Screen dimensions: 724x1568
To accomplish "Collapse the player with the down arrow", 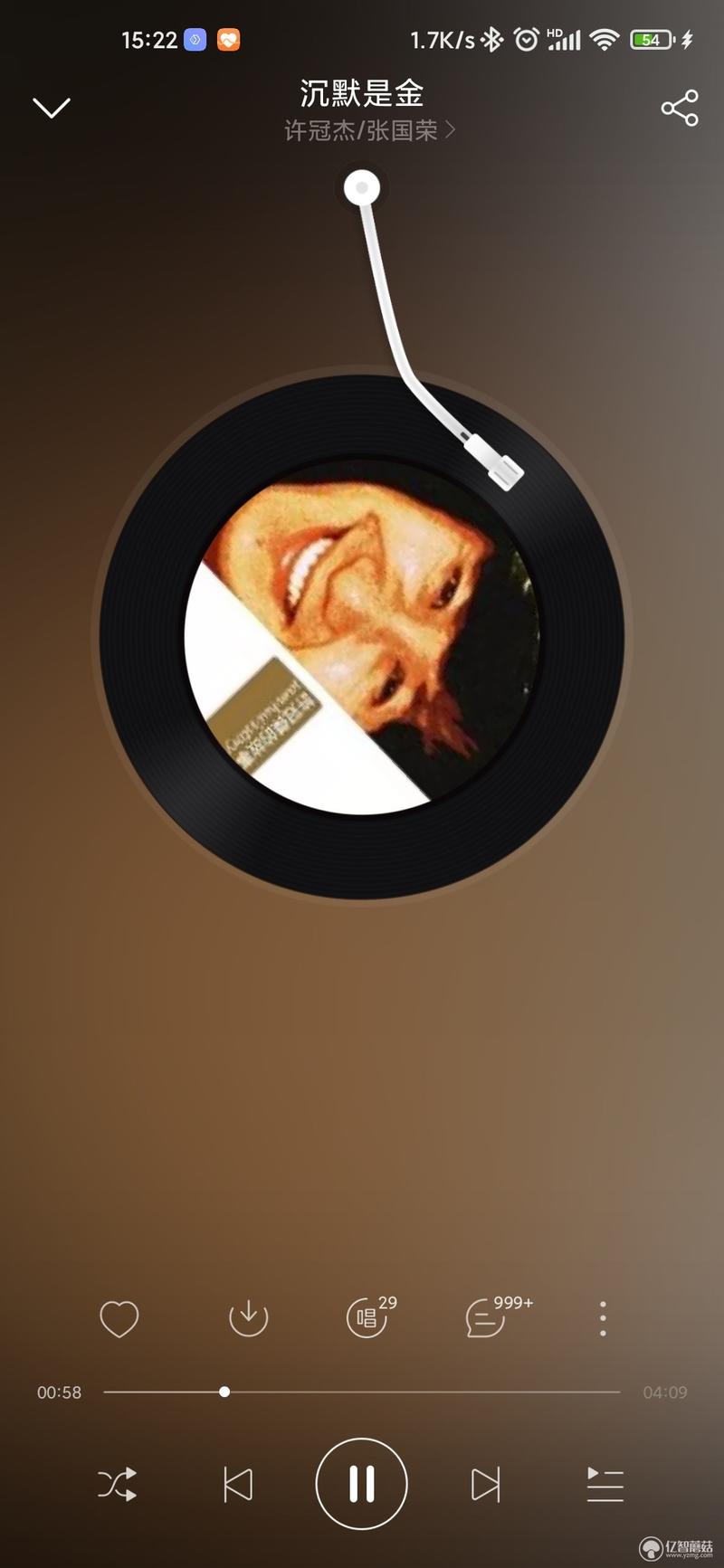I will click(52, 108).
